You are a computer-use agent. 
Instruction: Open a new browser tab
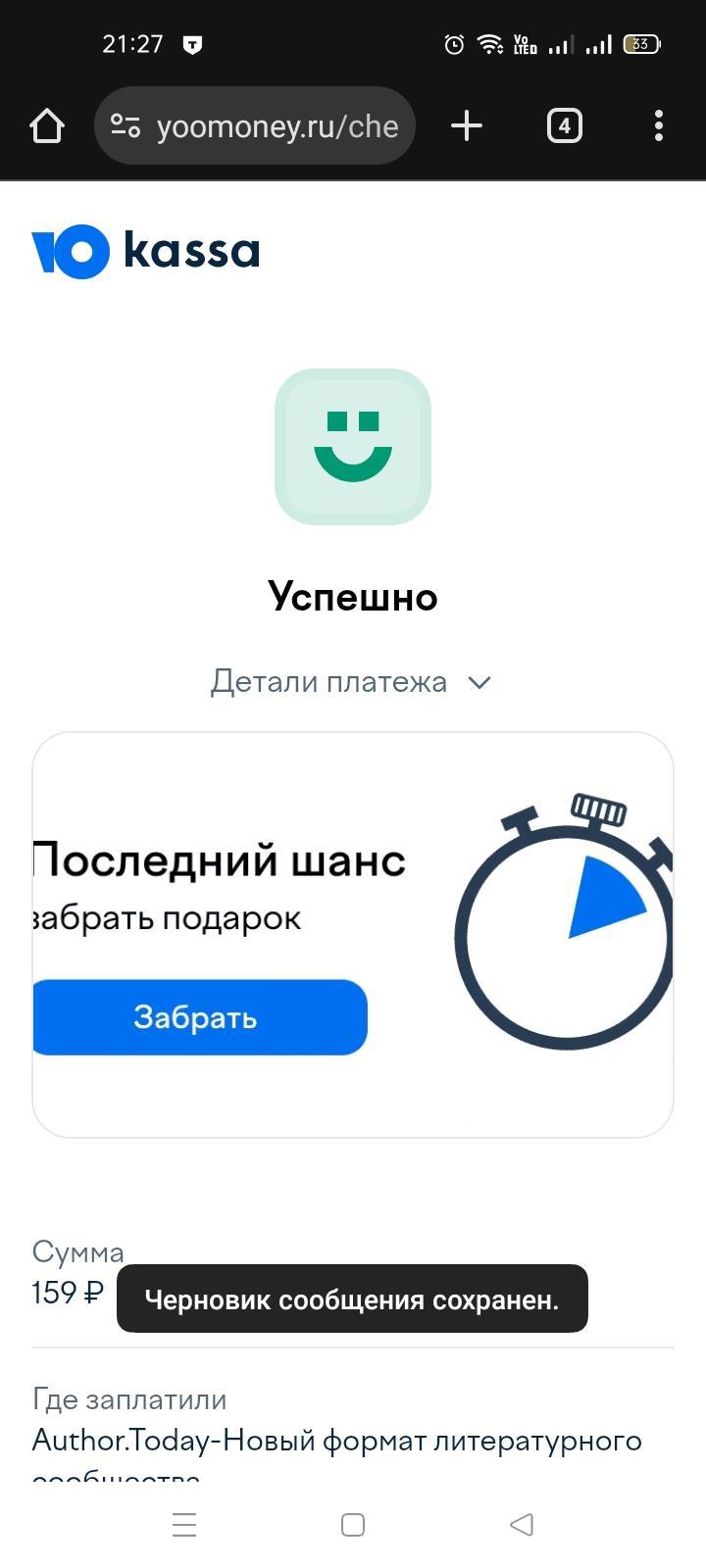tap(467, 125)
